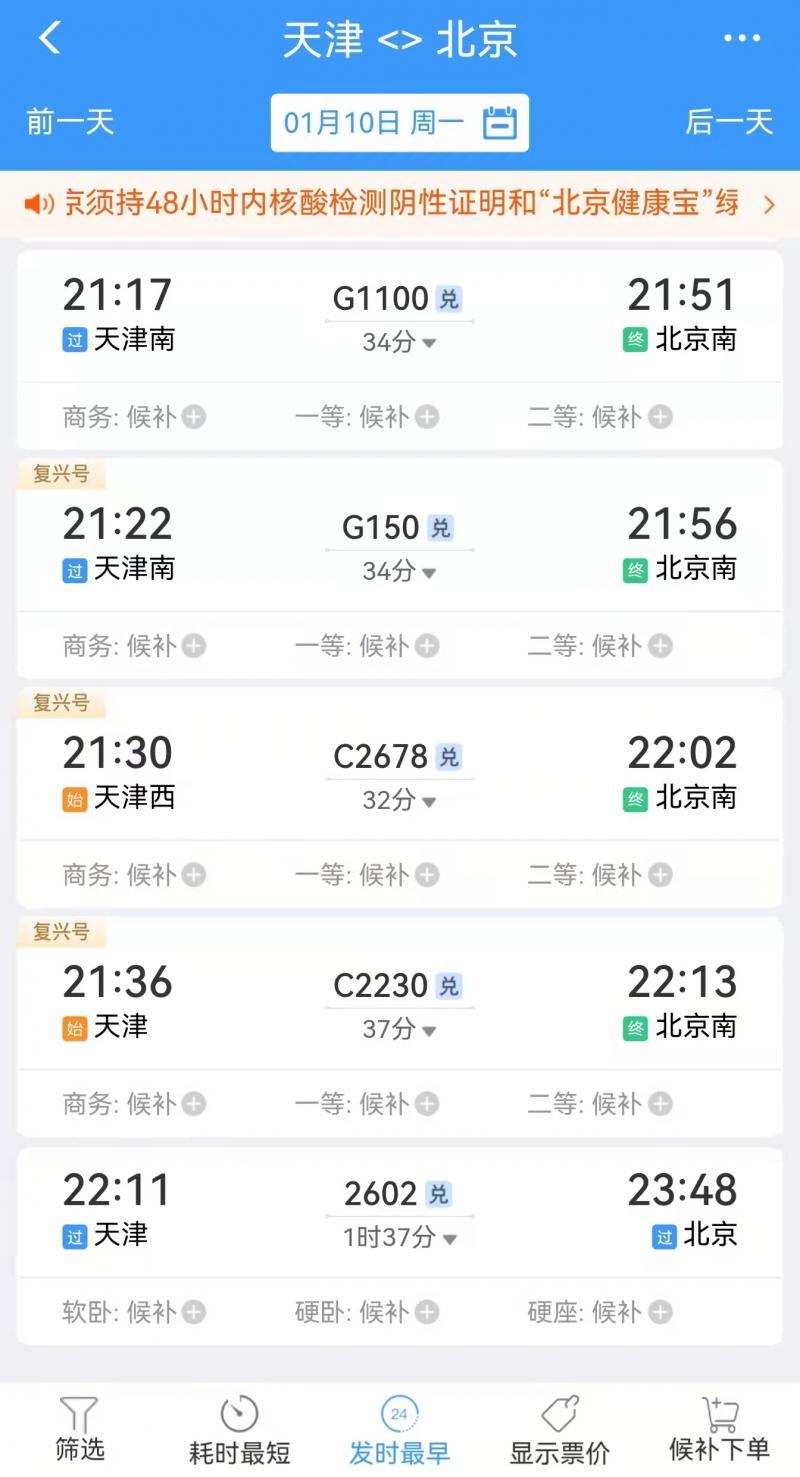800x1477 pixels.
Task: Expand the 37分 stops for C2230
Action: (399, 1030)
